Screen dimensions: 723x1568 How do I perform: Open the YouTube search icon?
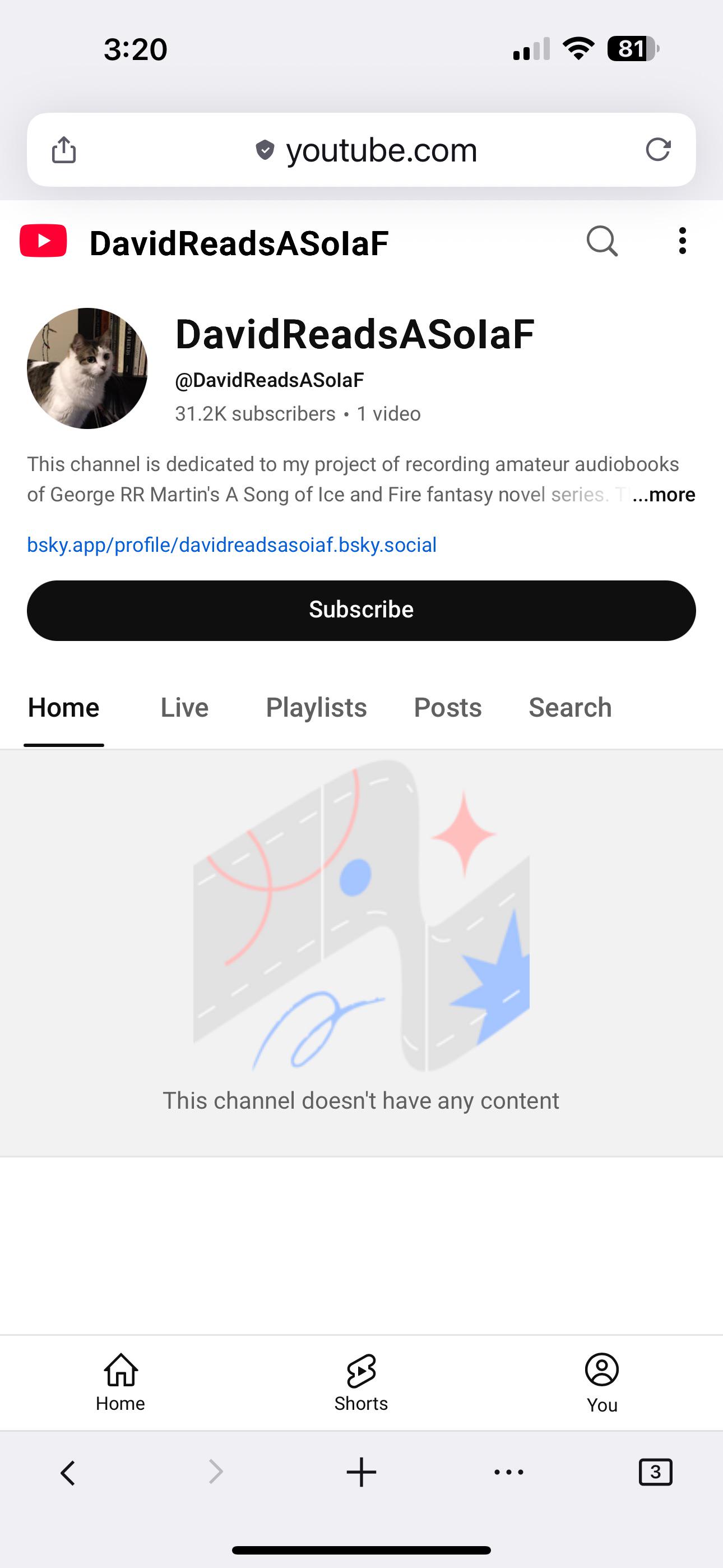point(602,242)
